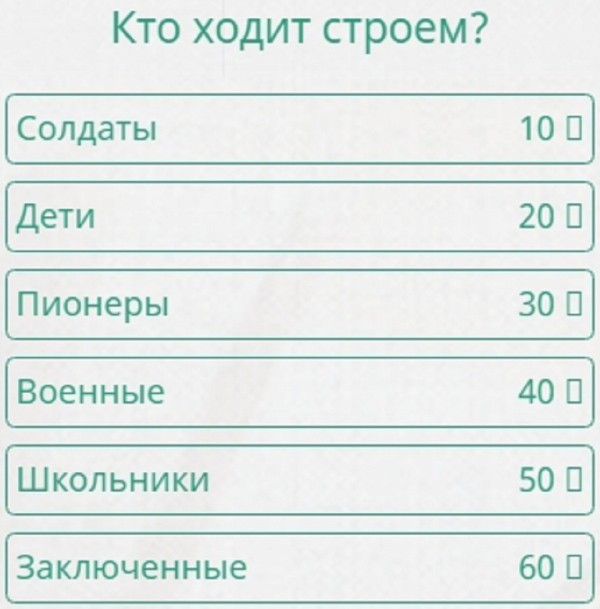Tap the Пионеры answer
This screenshot has width=600, height=609.
tap(300, 304)
